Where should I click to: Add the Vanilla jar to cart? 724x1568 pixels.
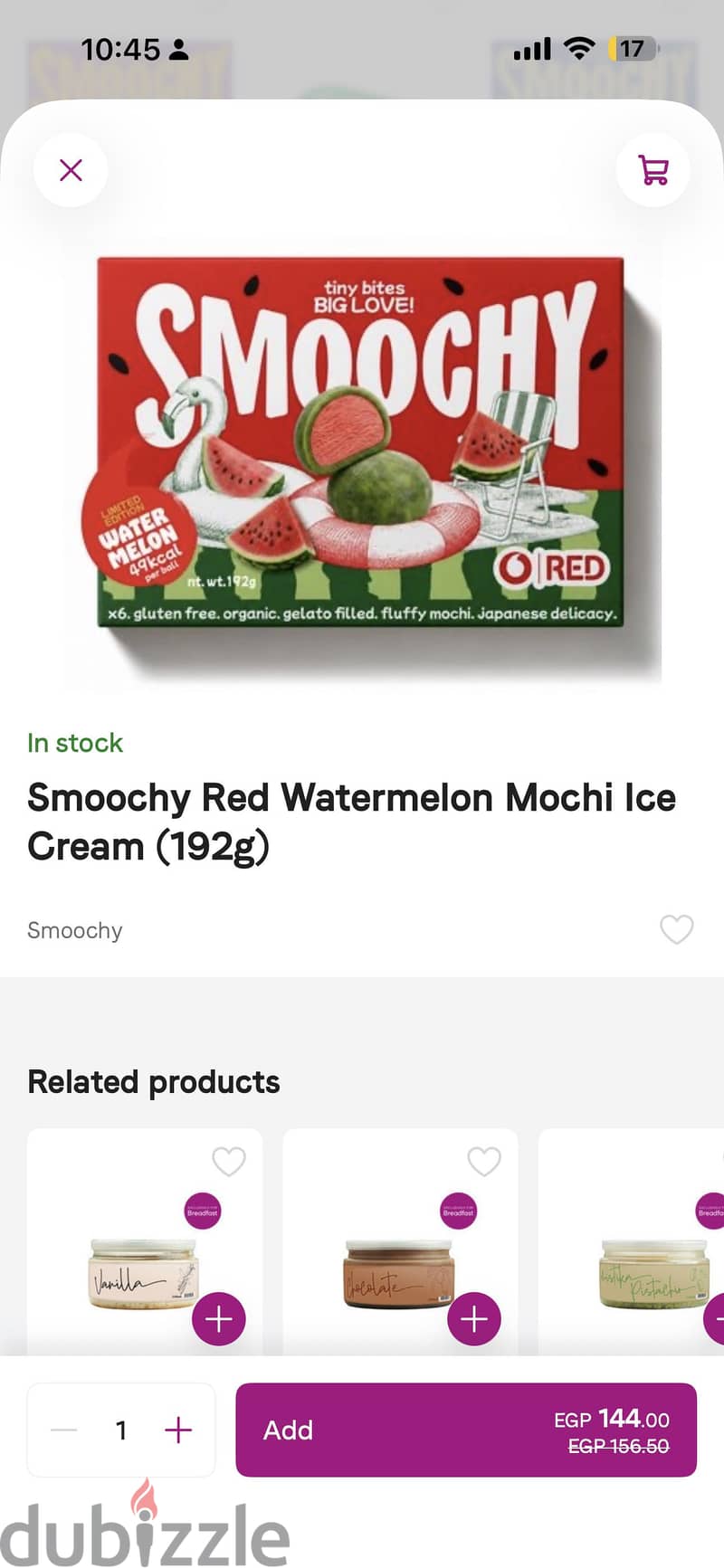[x=218, y=1319]
